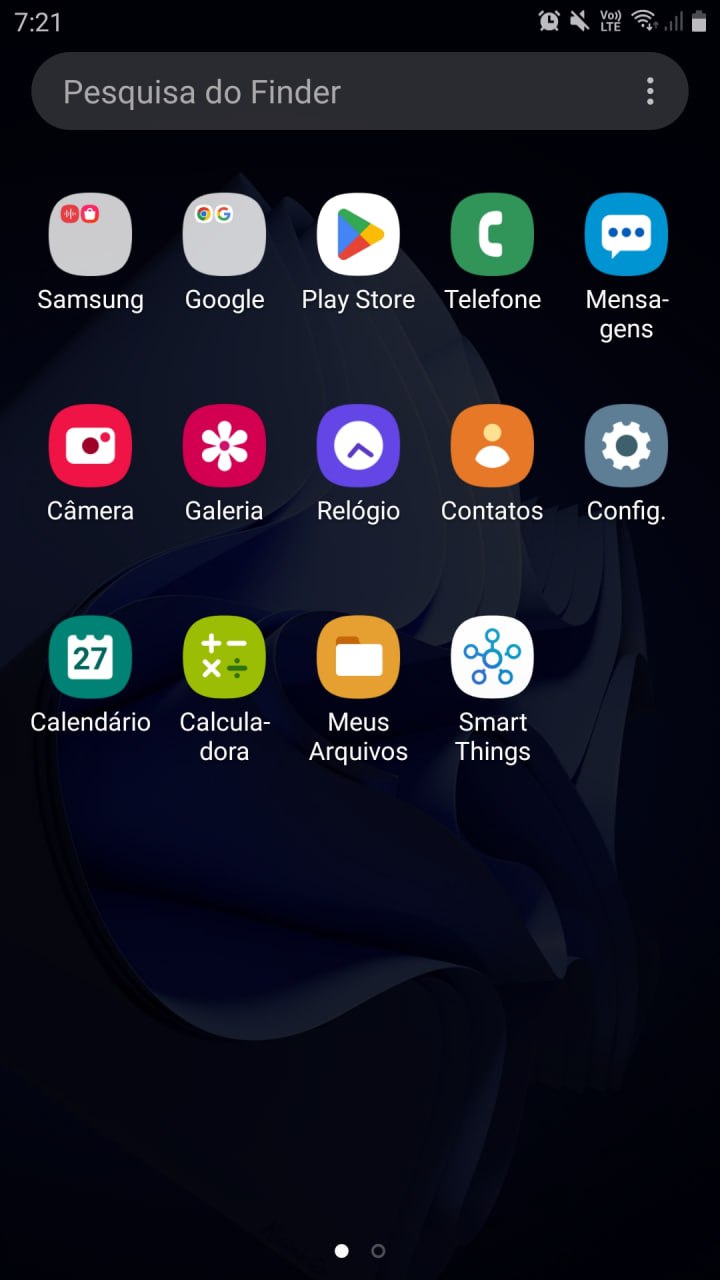Expand the Samsung app folder

(90, 235)
